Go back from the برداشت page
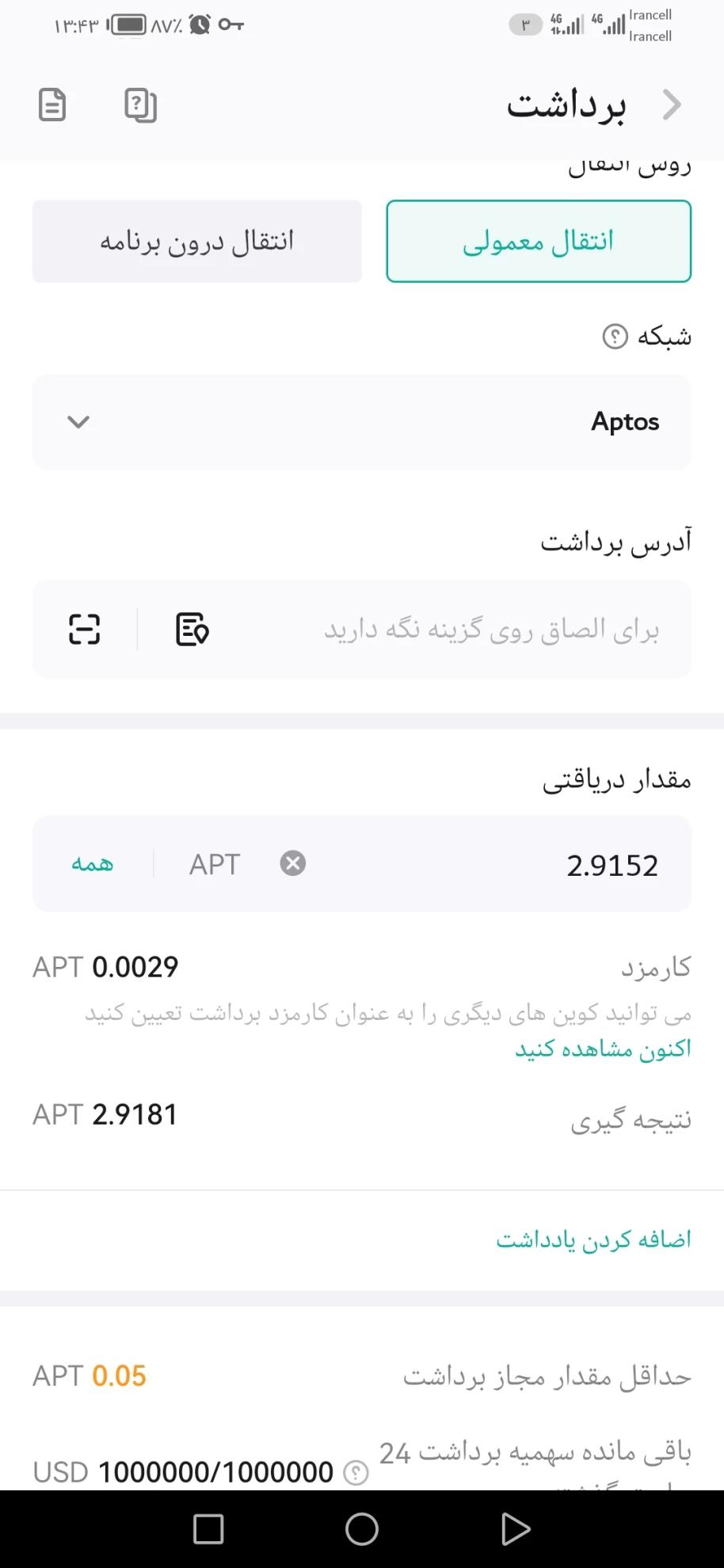724x1568 pixels. (x=672, y=105)
